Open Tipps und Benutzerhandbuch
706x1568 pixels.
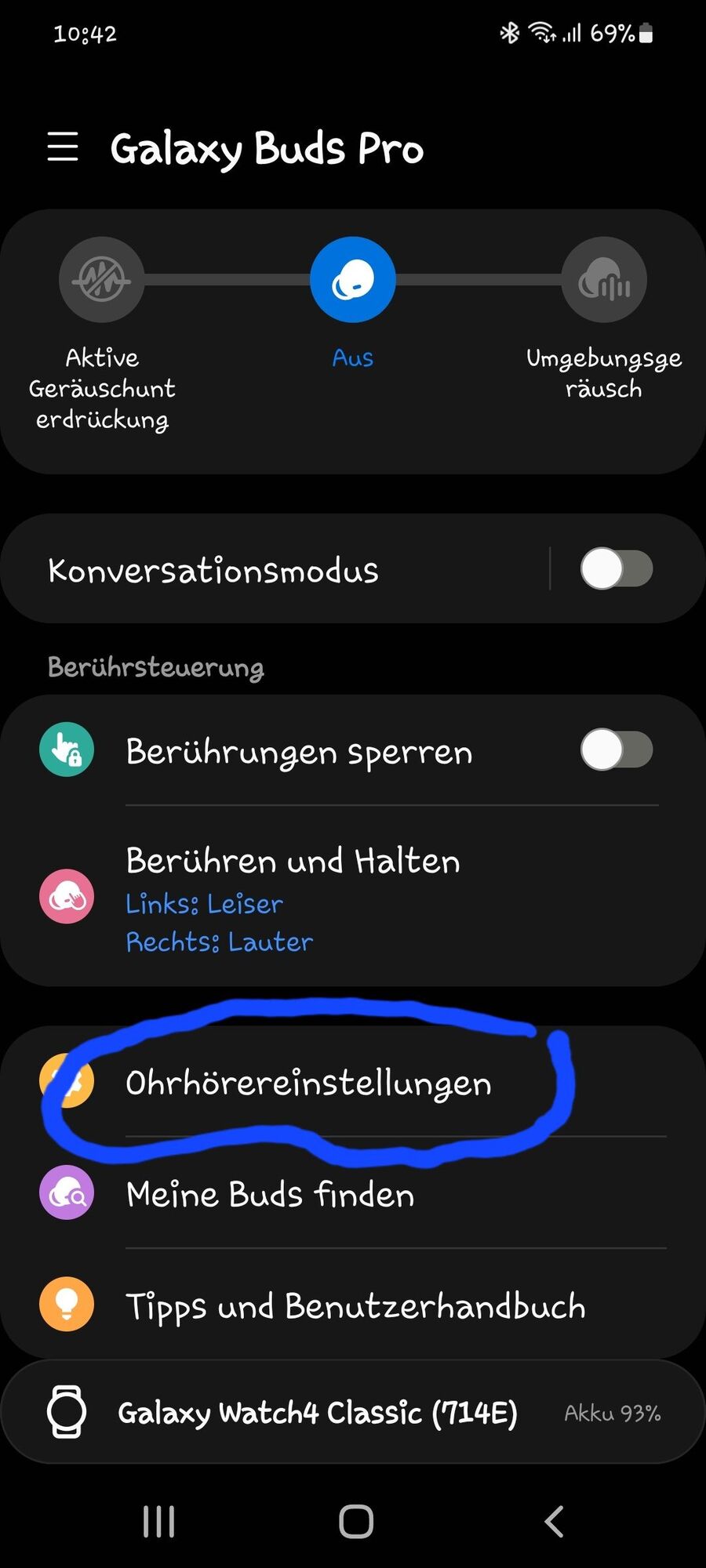[x=353, y=1306]
